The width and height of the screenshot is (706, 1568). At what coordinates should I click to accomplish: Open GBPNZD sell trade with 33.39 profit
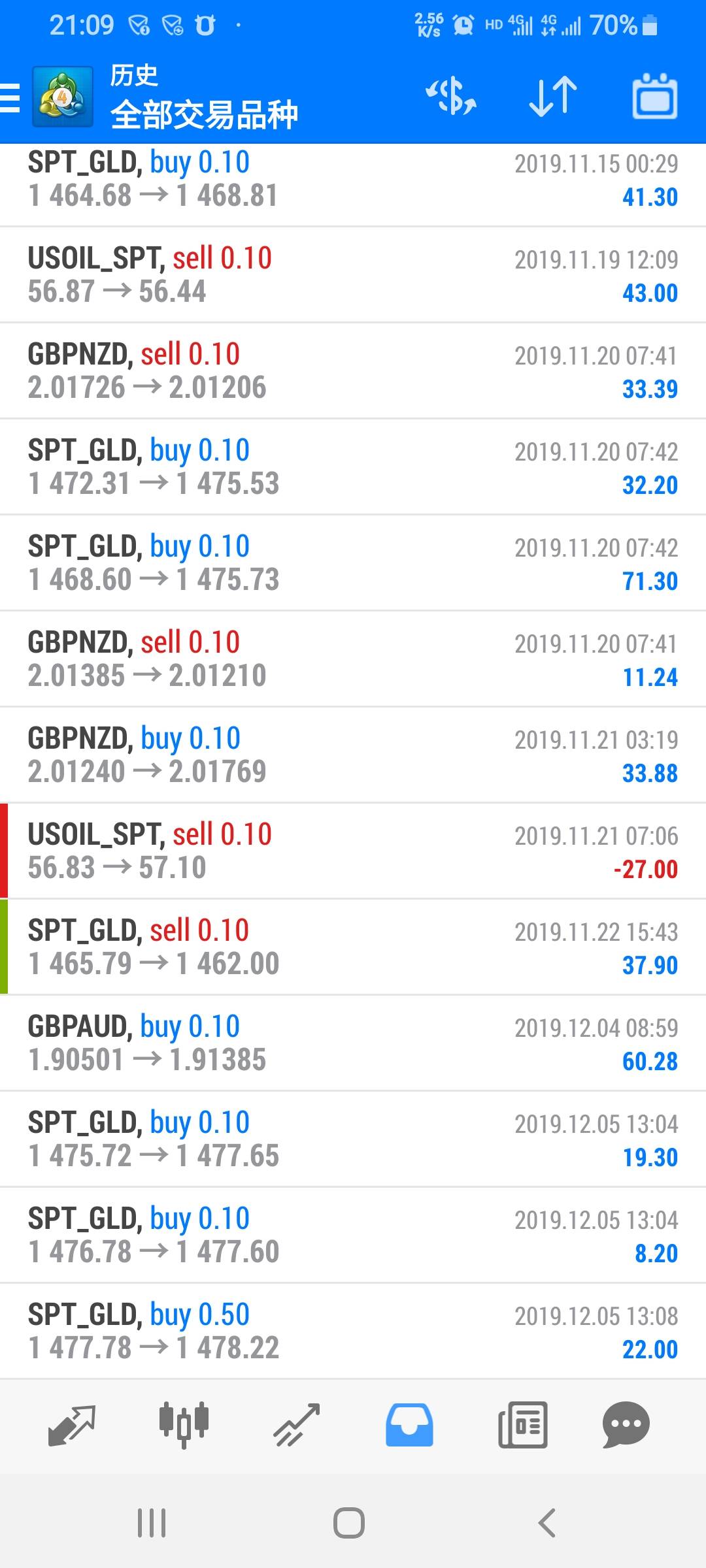click(x=353, y=371)
